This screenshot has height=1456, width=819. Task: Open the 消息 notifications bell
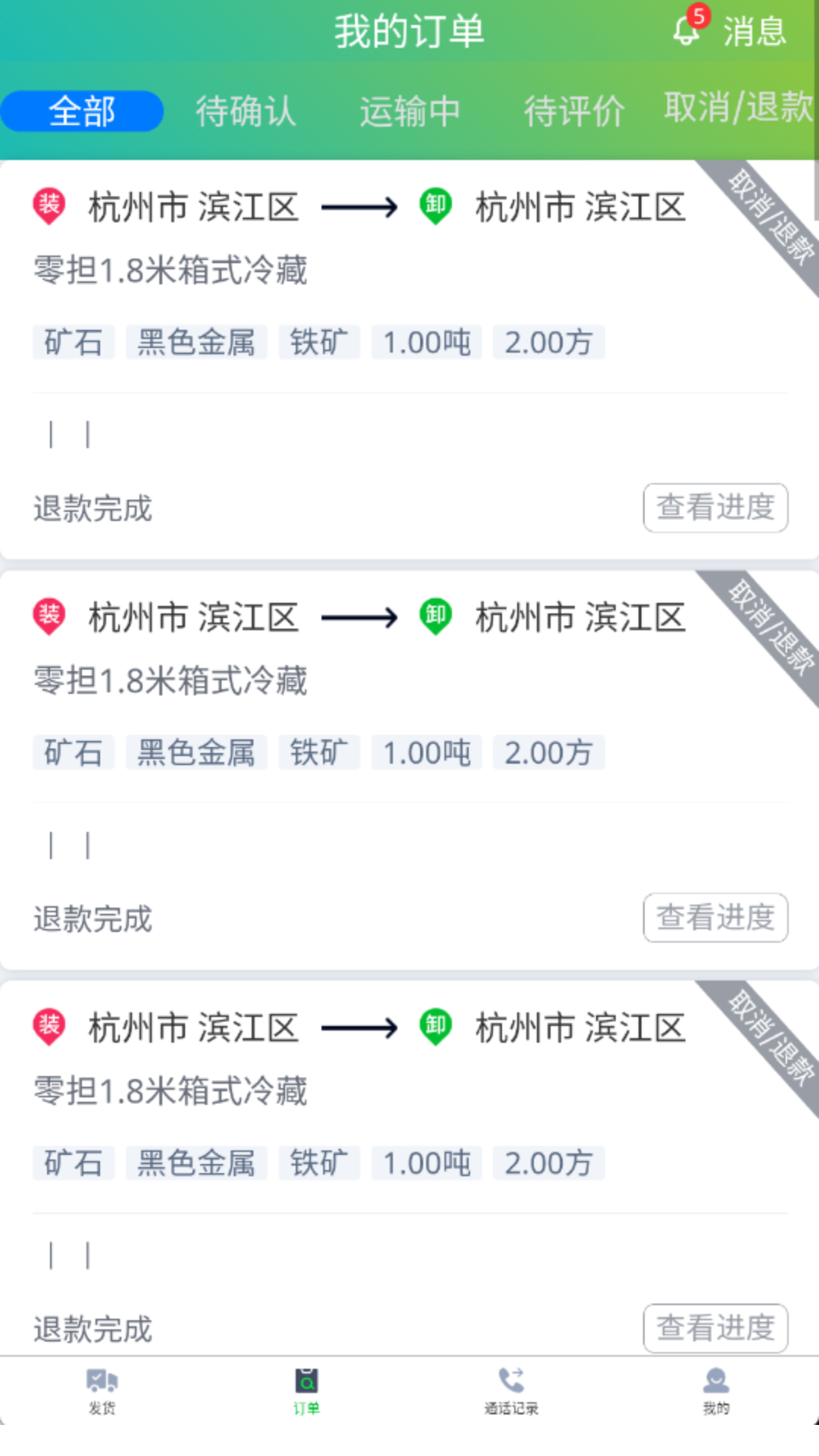tap(728, 30)
